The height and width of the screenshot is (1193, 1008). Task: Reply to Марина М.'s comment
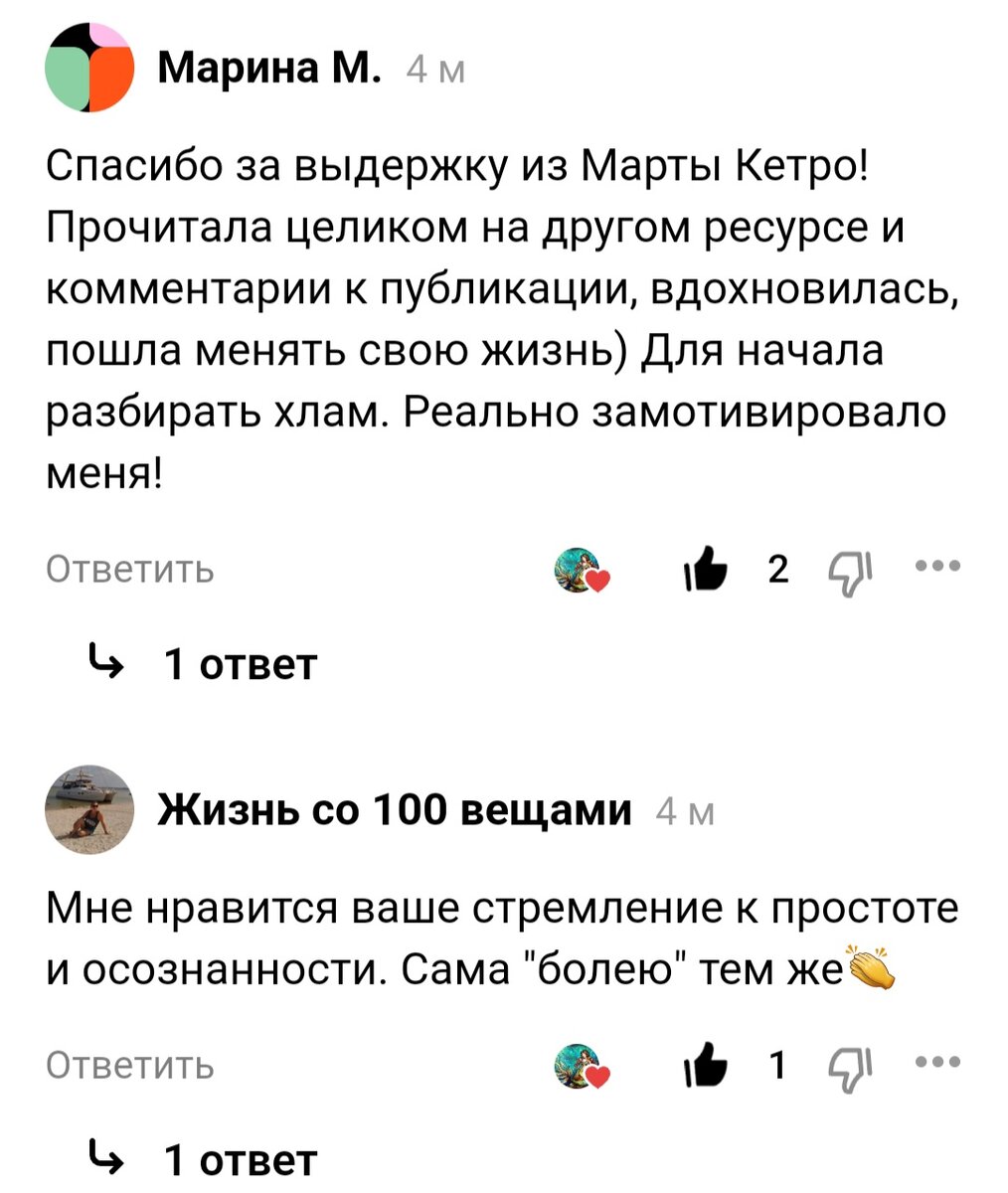[130, 570]
